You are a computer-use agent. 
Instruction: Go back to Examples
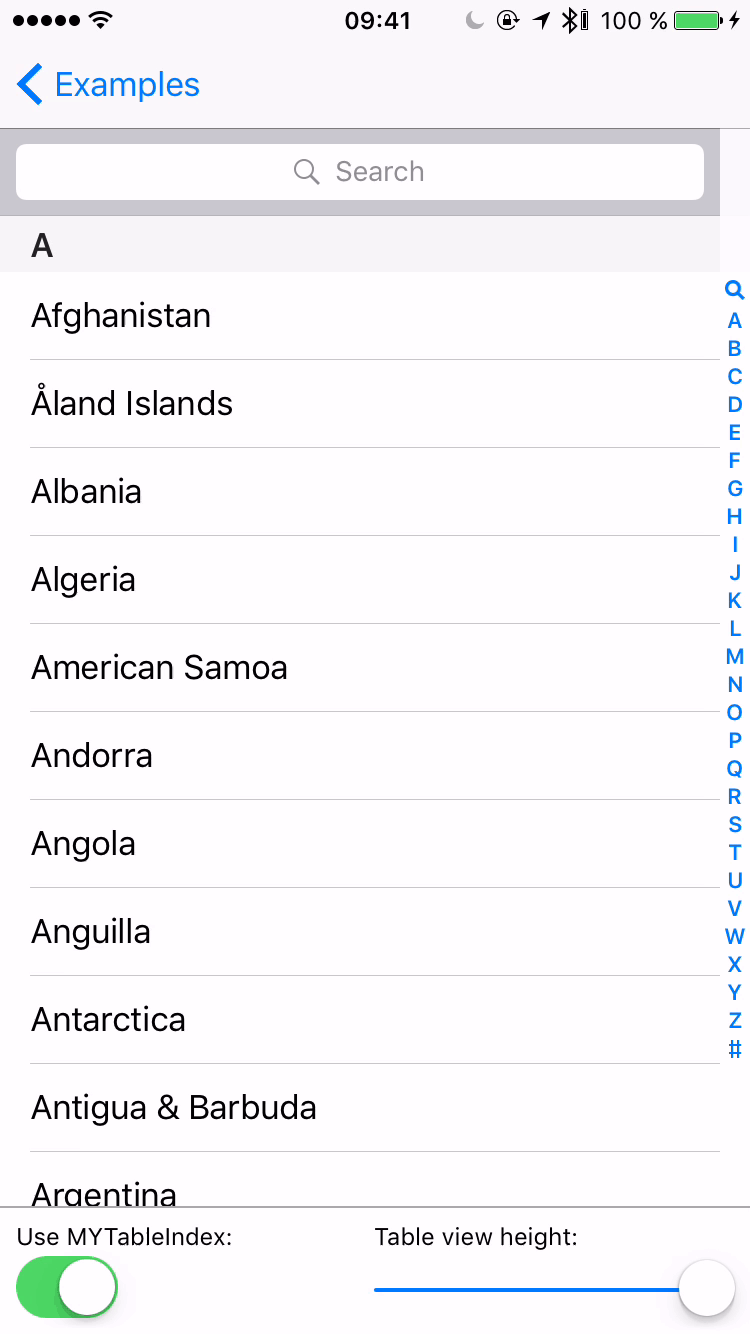coord(108,85)
